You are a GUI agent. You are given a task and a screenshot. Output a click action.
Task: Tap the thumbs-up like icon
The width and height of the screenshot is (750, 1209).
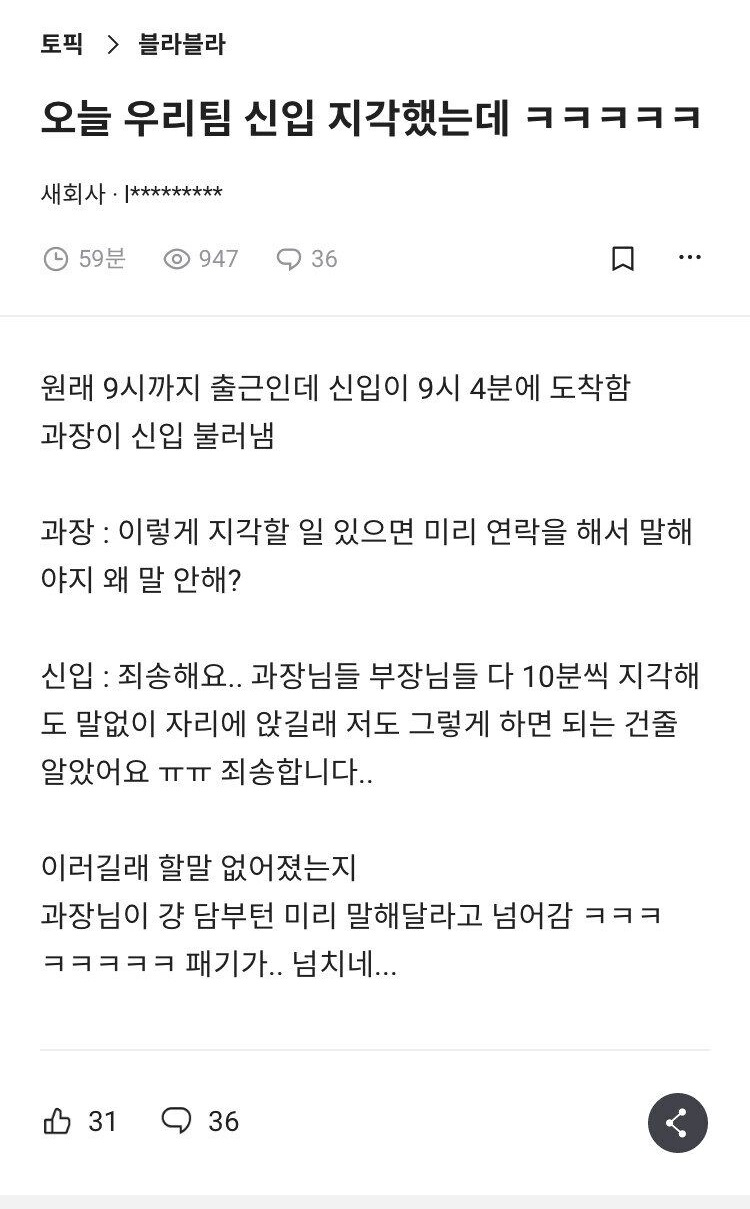click(x=57, y=1122)
